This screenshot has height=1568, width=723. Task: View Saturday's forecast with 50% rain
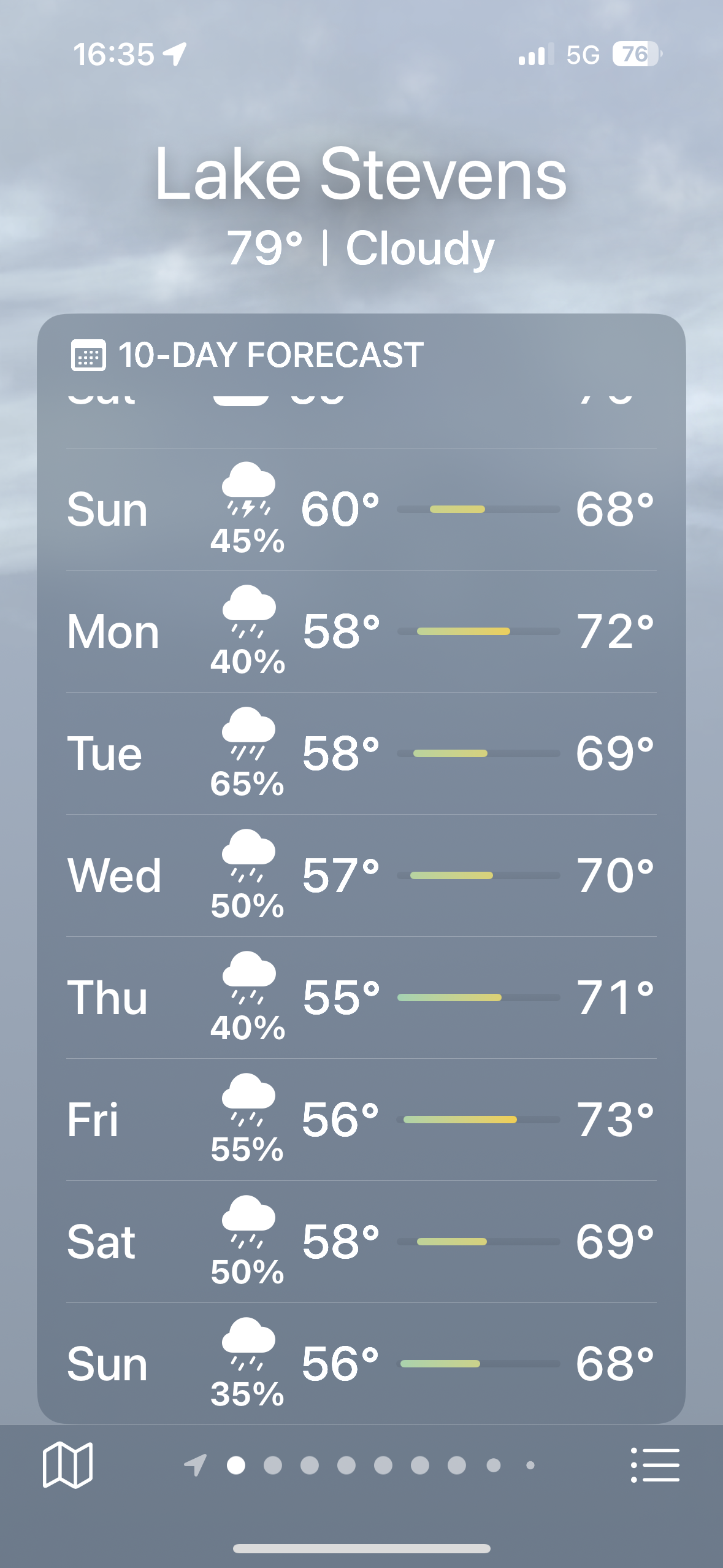click(361, 1242)
